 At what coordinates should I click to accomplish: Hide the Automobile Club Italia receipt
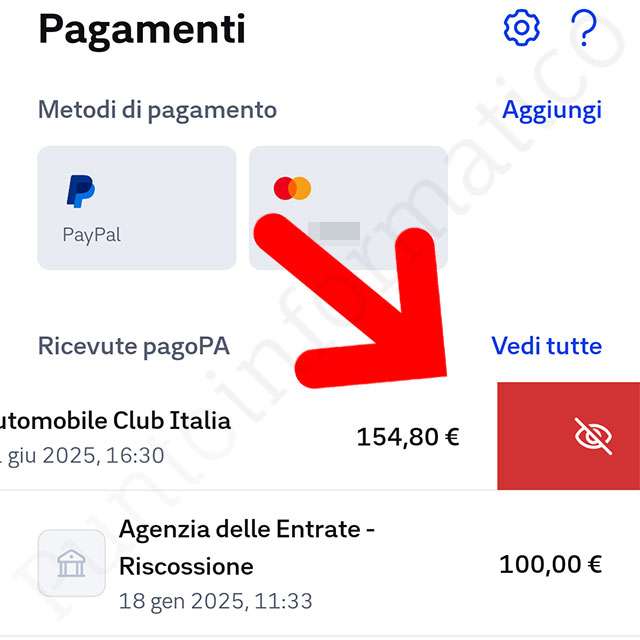(x=592, y=436)
